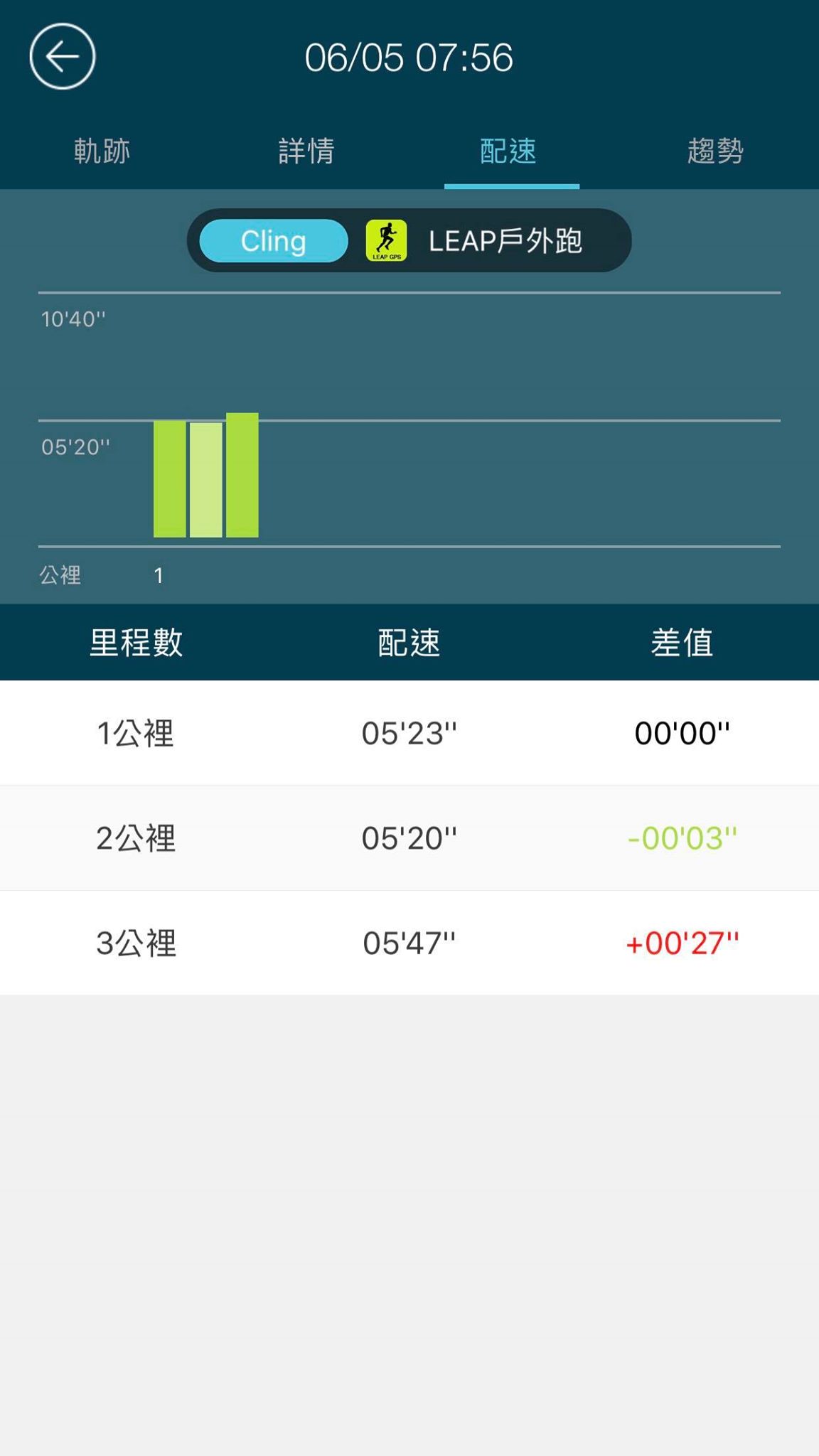This screenshot has width=819, height=1456.
Task: Select the 配速 tab
Action: 508,151
